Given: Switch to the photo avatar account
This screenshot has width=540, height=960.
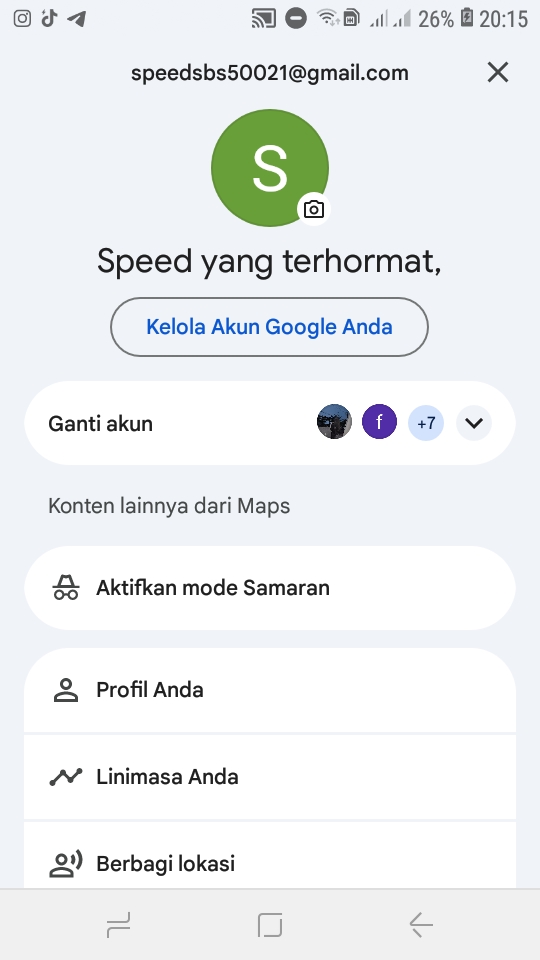Looking at the screenshot, I should tap(334, 422).
